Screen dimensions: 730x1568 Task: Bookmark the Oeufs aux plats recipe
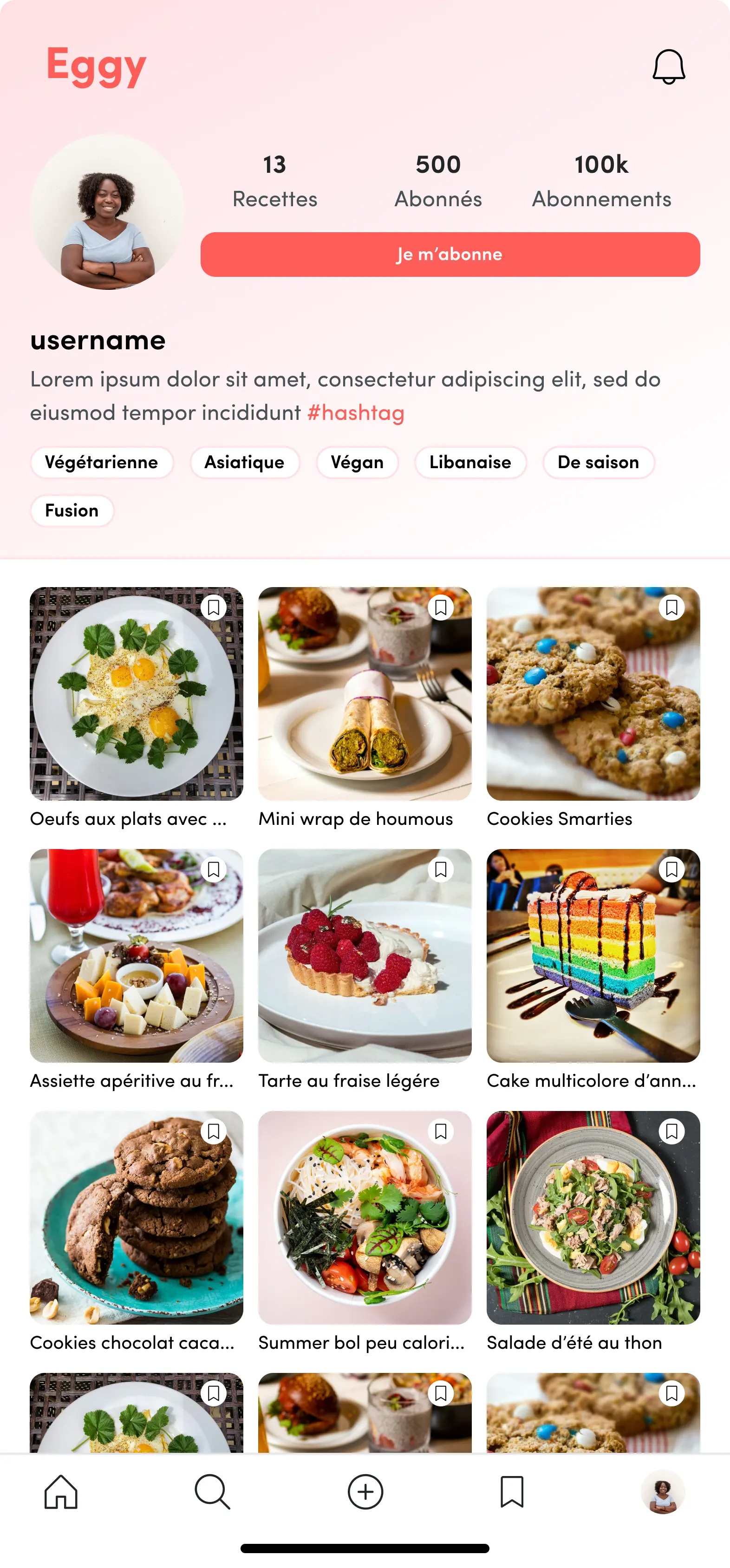coord(213,608)
